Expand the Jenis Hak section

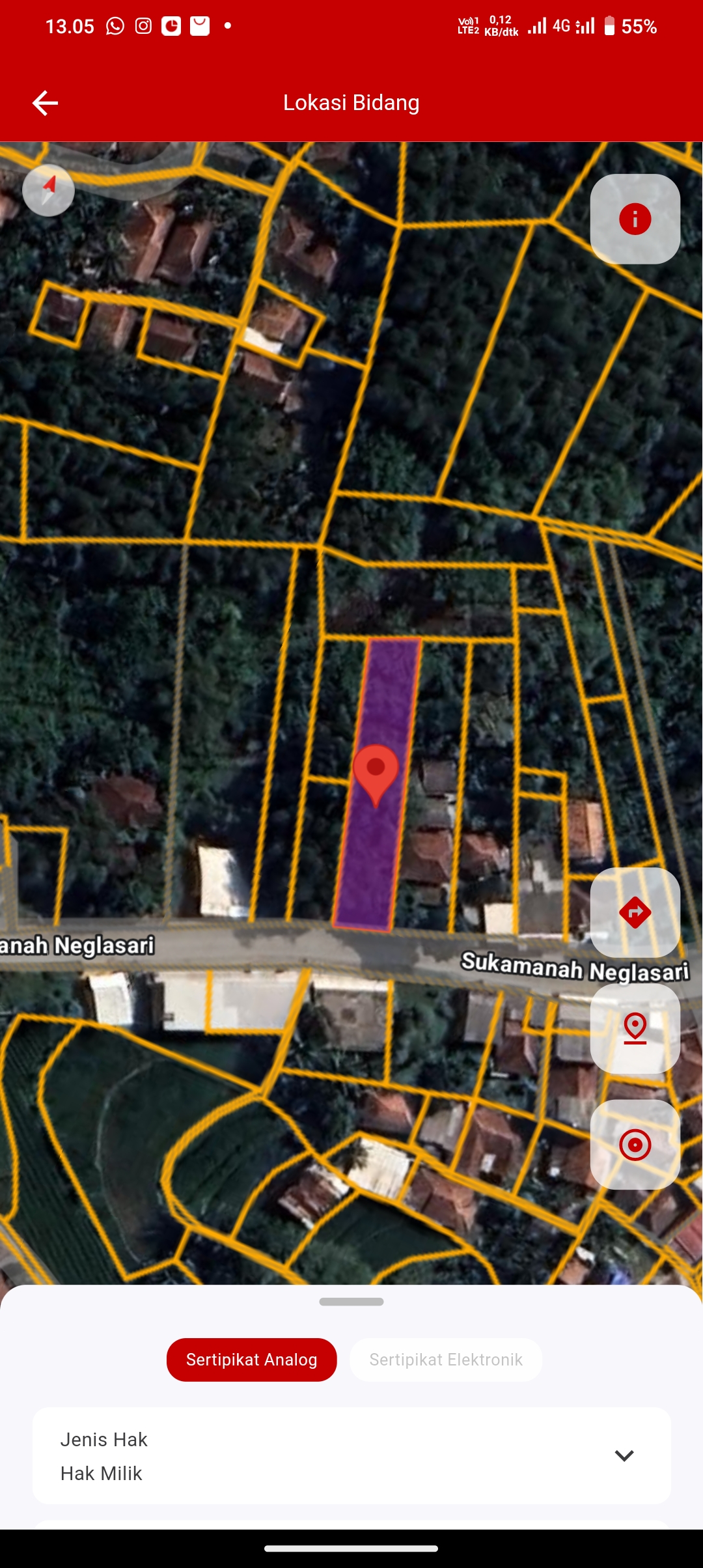(624, 1456)
